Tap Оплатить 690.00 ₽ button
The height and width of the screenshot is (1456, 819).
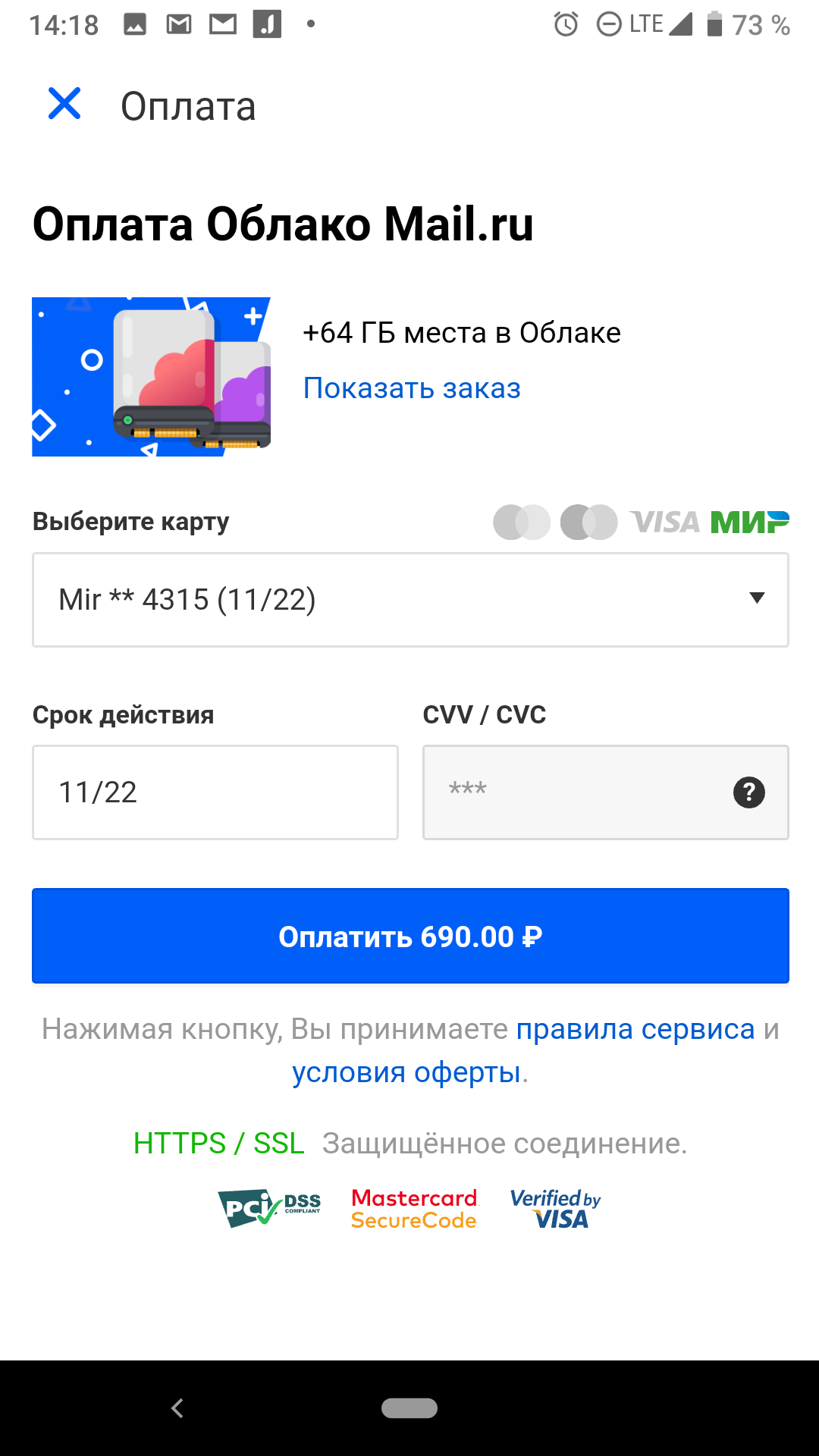[x=409, y=936]
